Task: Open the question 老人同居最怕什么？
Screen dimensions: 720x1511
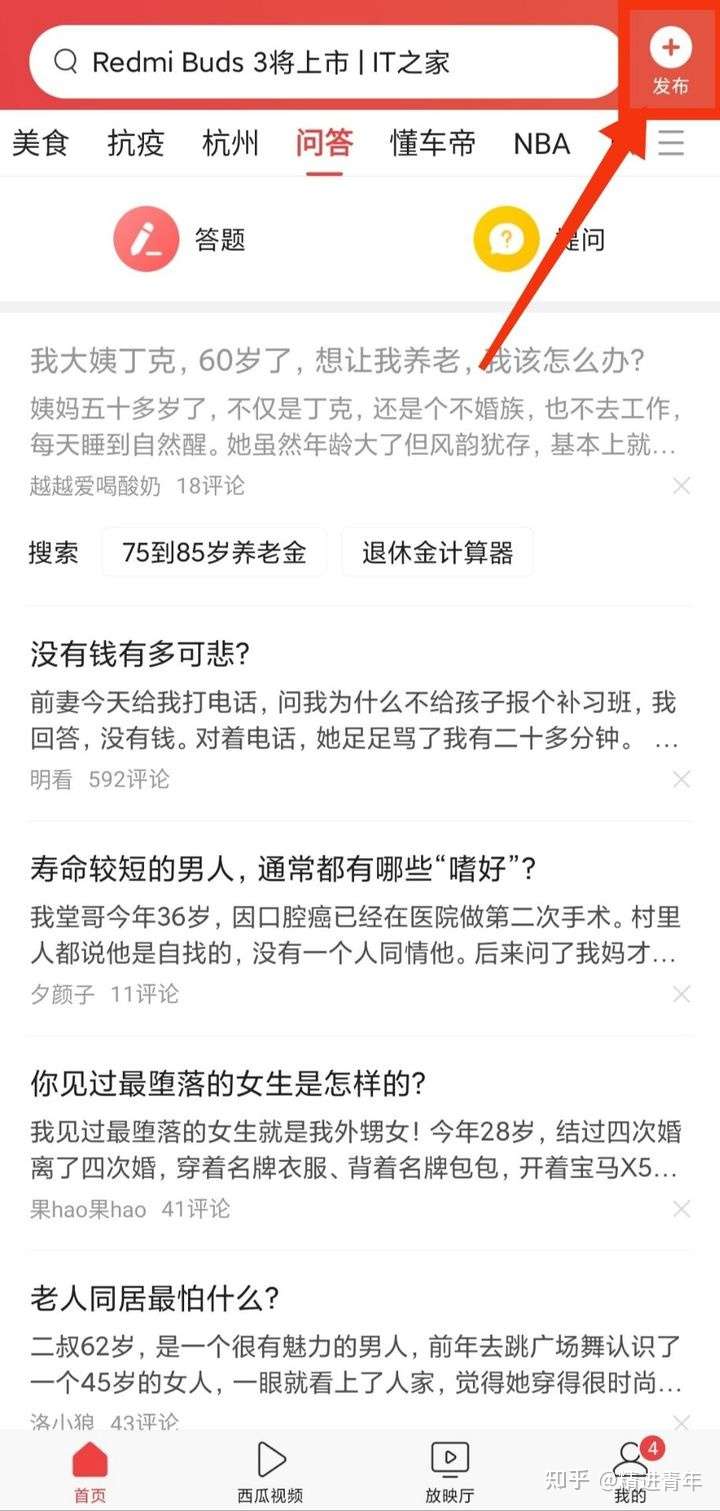Action: pyautogui.click(x=155, y=1299)
